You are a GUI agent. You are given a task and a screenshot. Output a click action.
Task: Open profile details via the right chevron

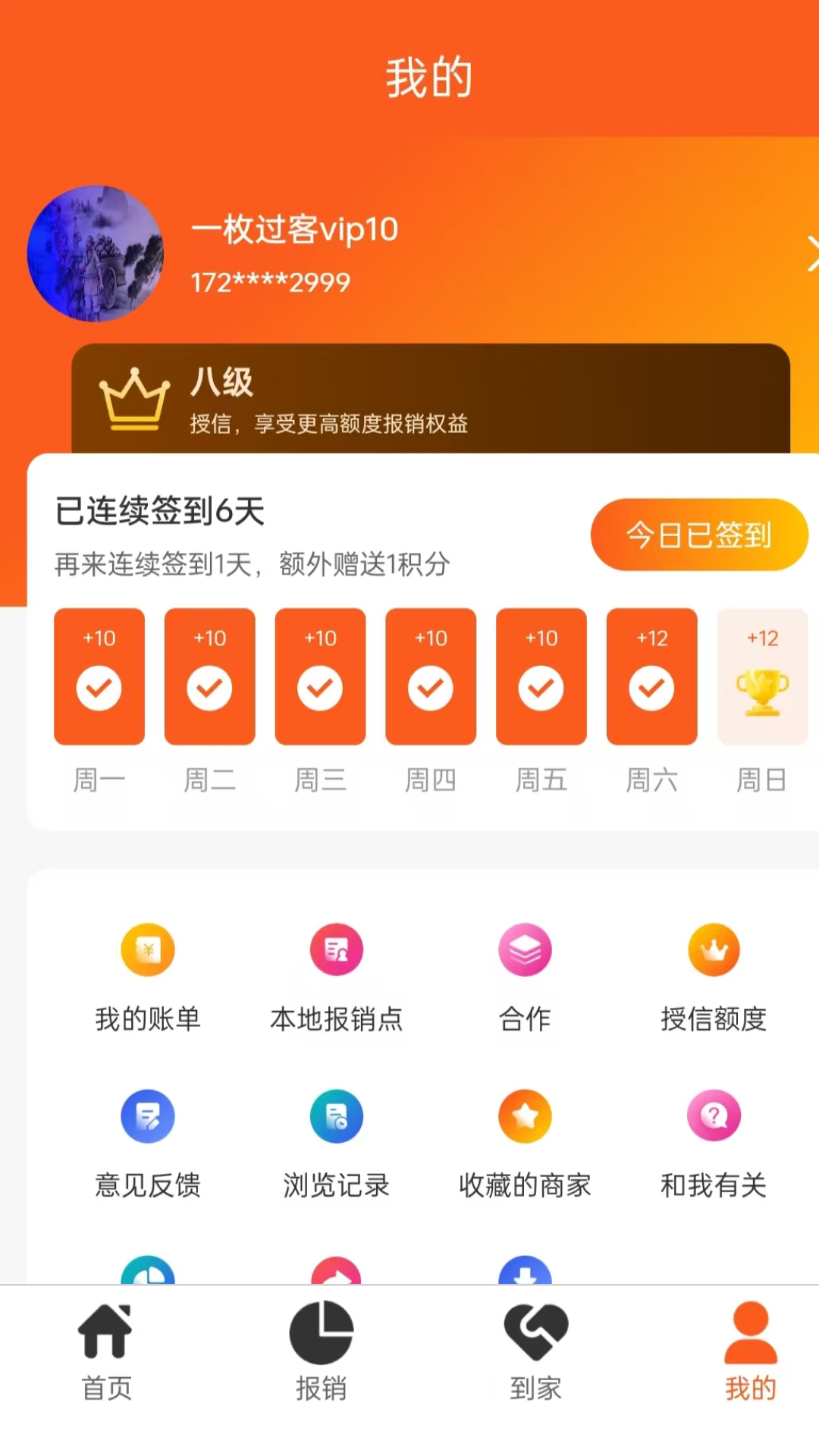(x=810, y=254)
